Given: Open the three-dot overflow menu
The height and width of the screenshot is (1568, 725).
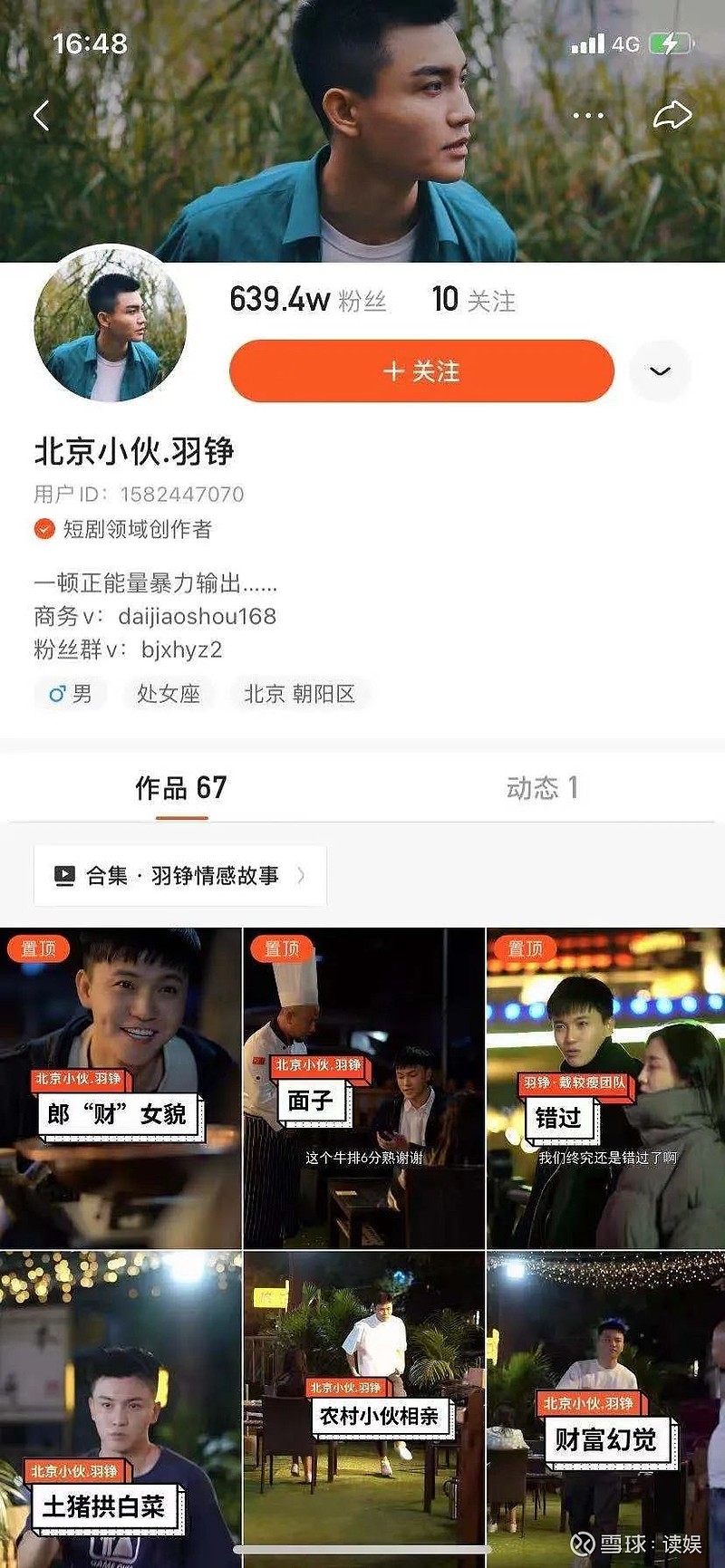Looking at the screenshot, I should point(587,116).
